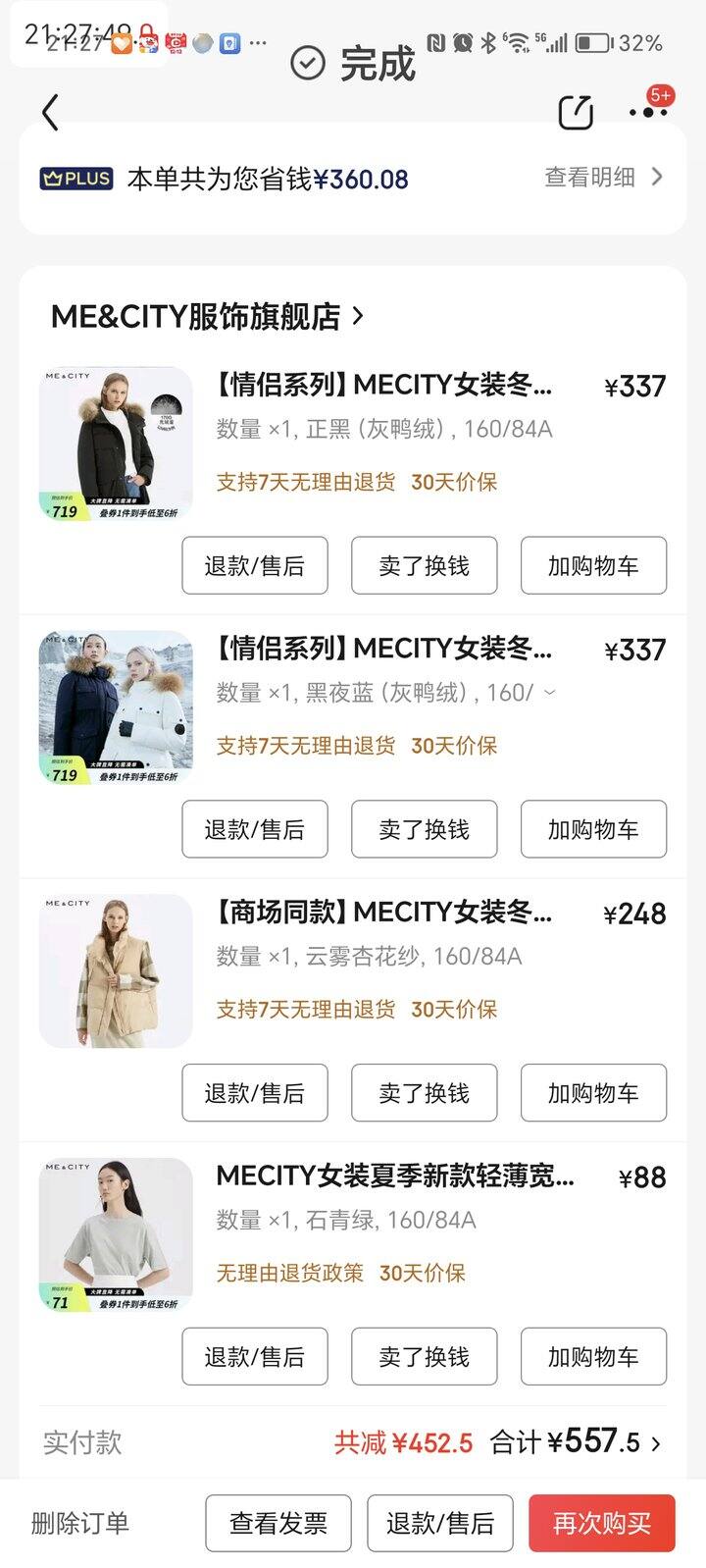
Task: Open 查看明细 savings details
Action: [603, 178]
